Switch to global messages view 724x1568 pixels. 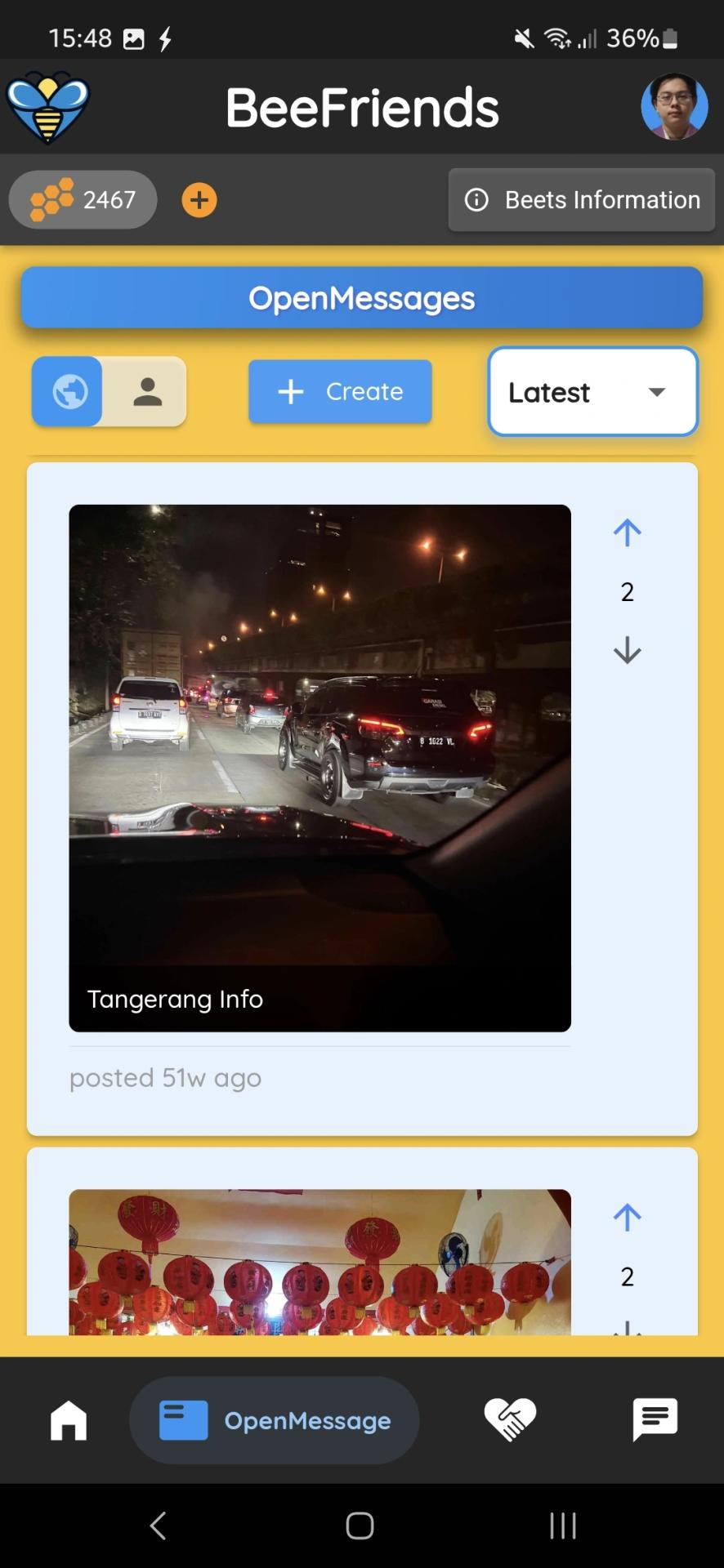tap(70, 391)
